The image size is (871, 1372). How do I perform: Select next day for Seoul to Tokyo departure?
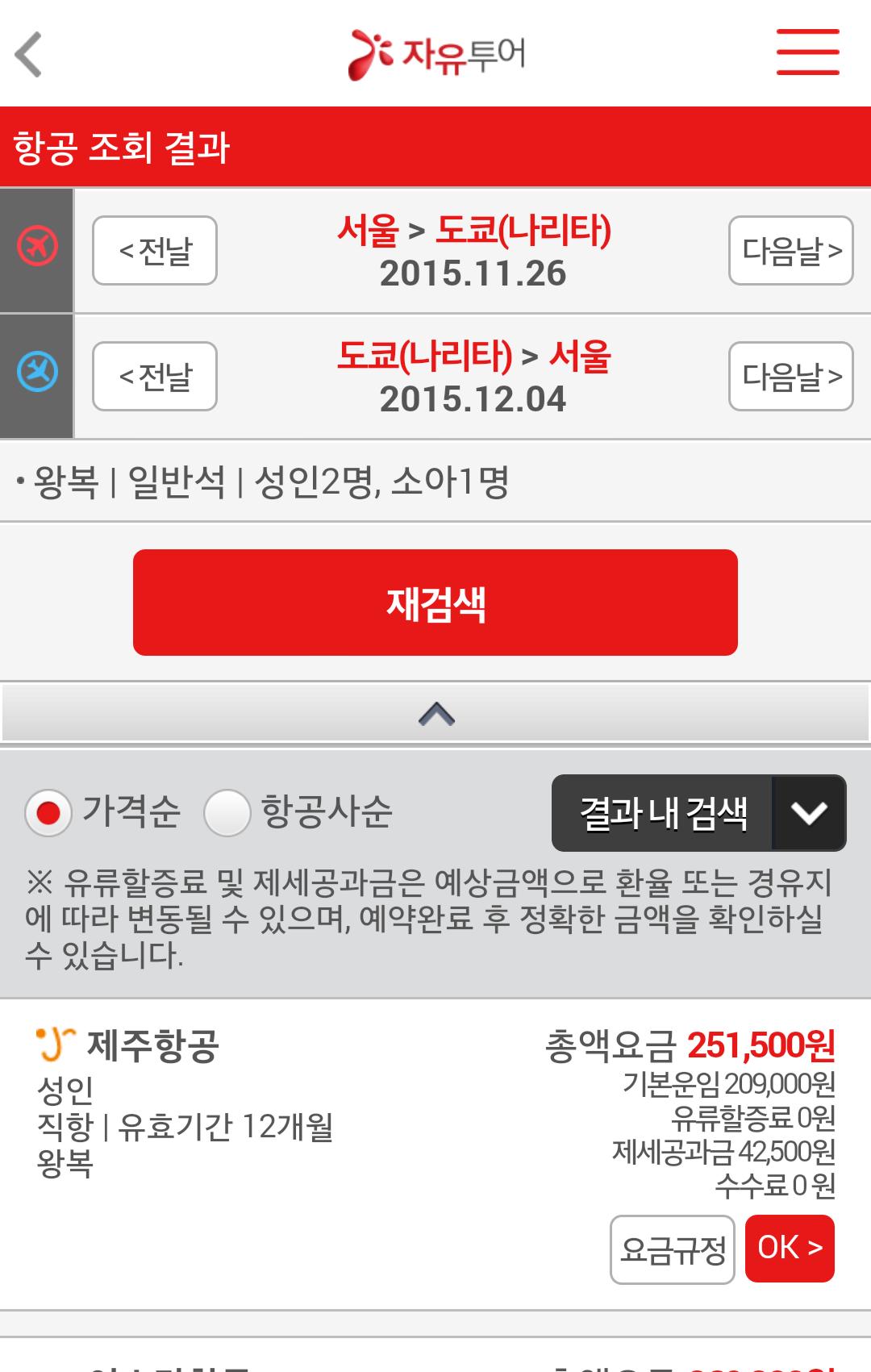tap(790, 251)
